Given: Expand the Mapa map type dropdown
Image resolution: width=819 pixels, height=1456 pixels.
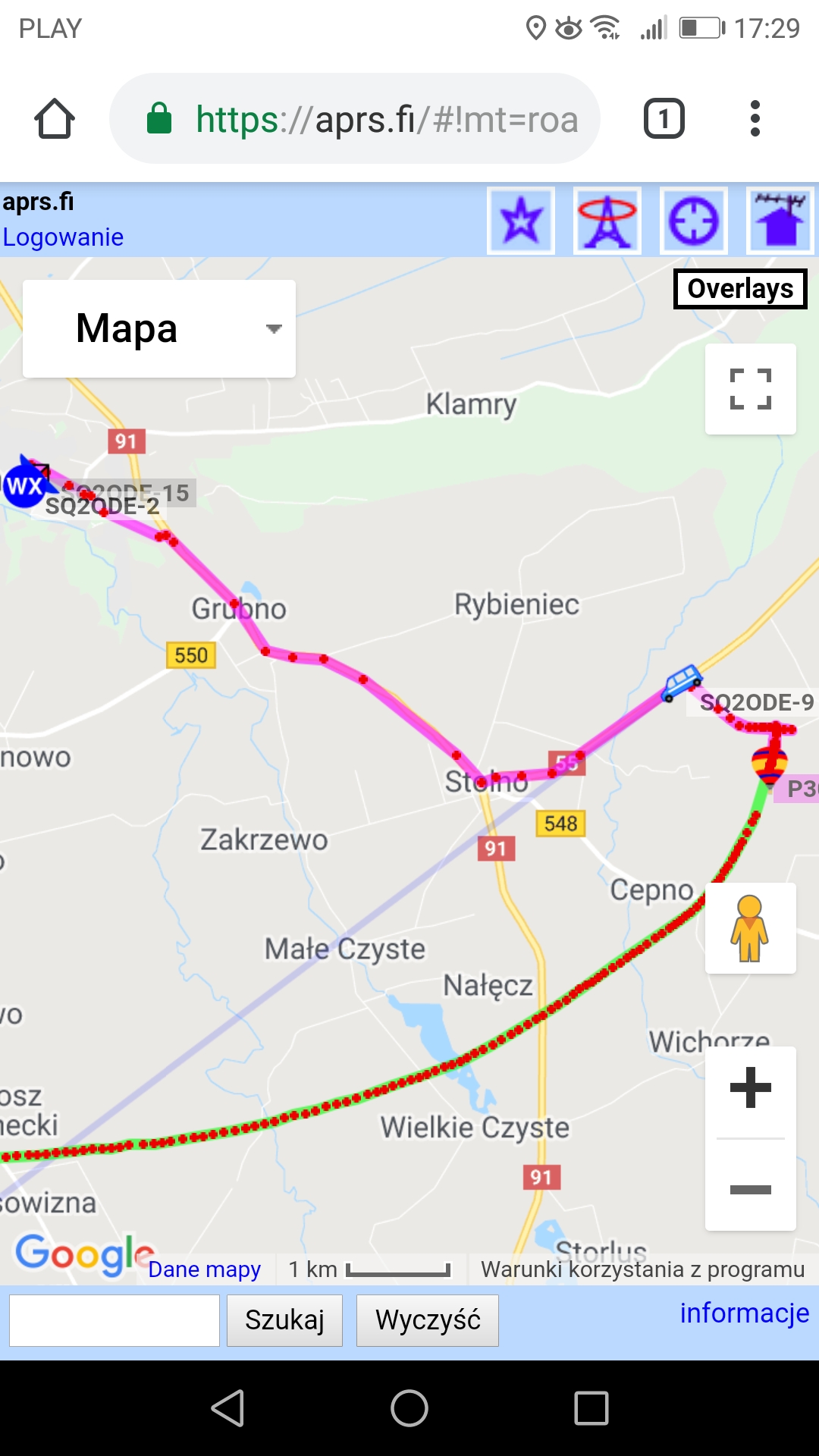Looking at the screenshot, I should (159, 328).
